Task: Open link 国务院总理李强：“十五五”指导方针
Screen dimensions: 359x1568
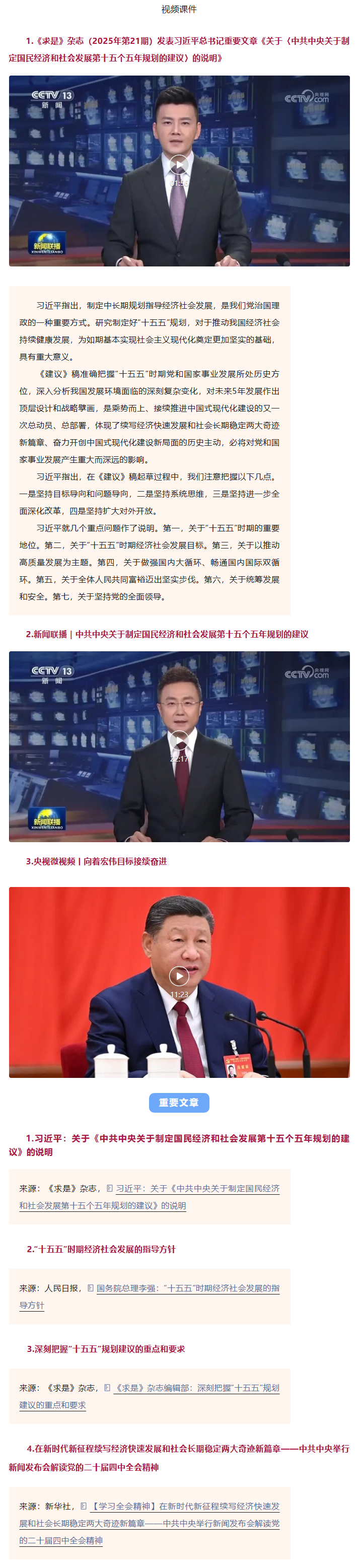Action: [x=187, y=1287]
